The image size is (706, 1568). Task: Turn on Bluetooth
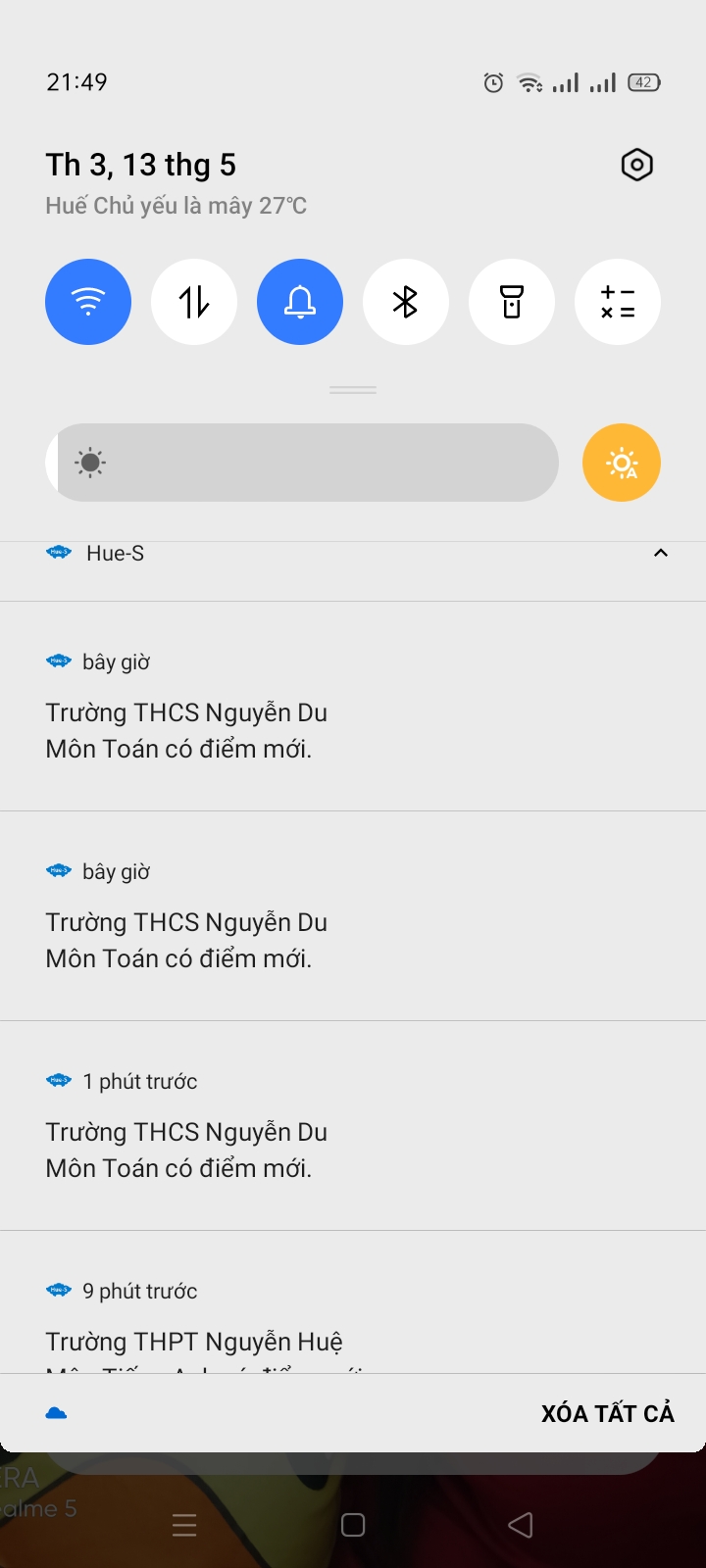click(x=406, y=302)
